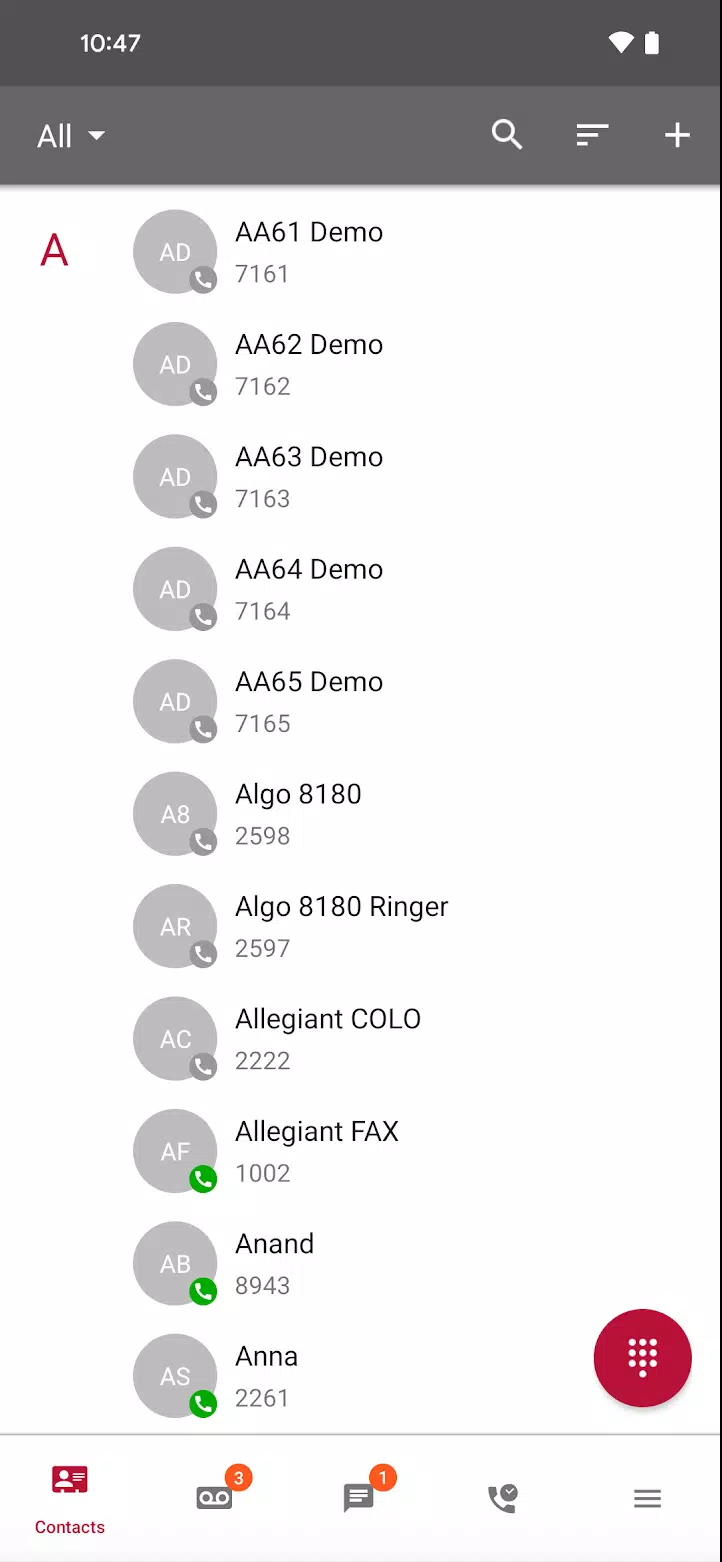
Task: Open the All contacts filter dropdown
Action: pos(71,135)
